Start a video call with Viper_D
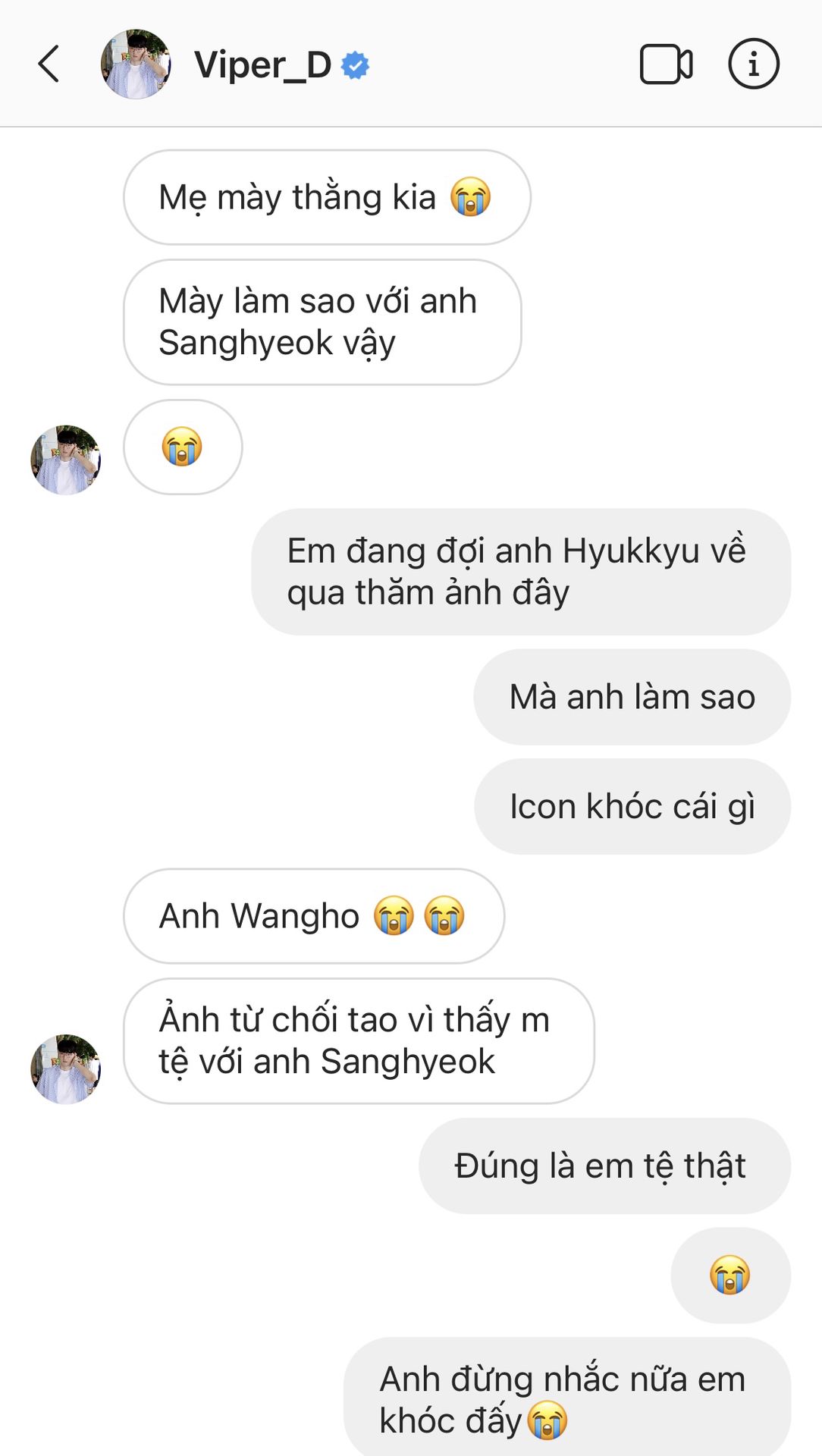The width and height of the screenshot is (822, 1456). [666, 64]
